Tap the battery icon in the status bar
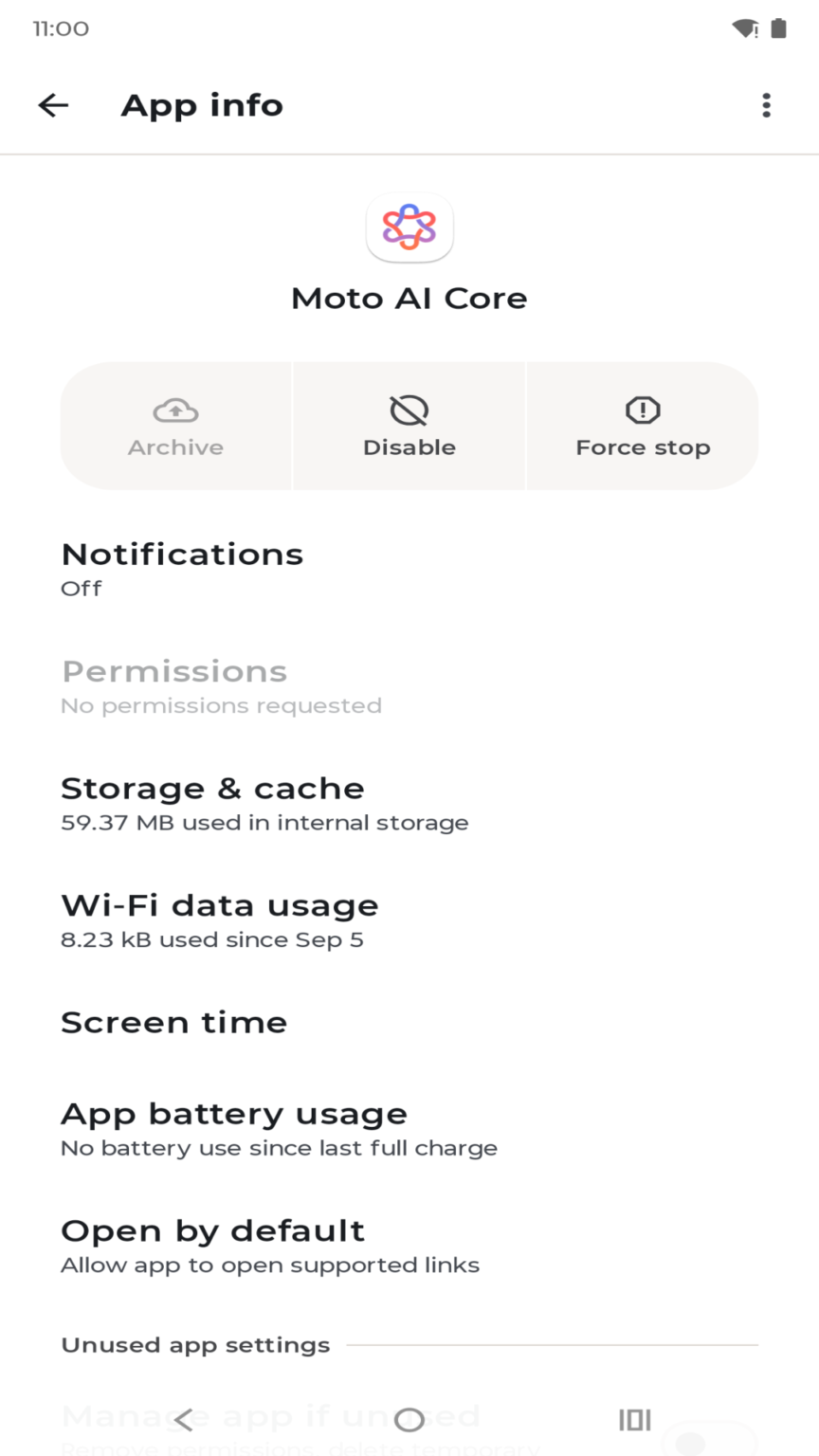Viewport: 819px width, 1456px height. coord(780,28)
